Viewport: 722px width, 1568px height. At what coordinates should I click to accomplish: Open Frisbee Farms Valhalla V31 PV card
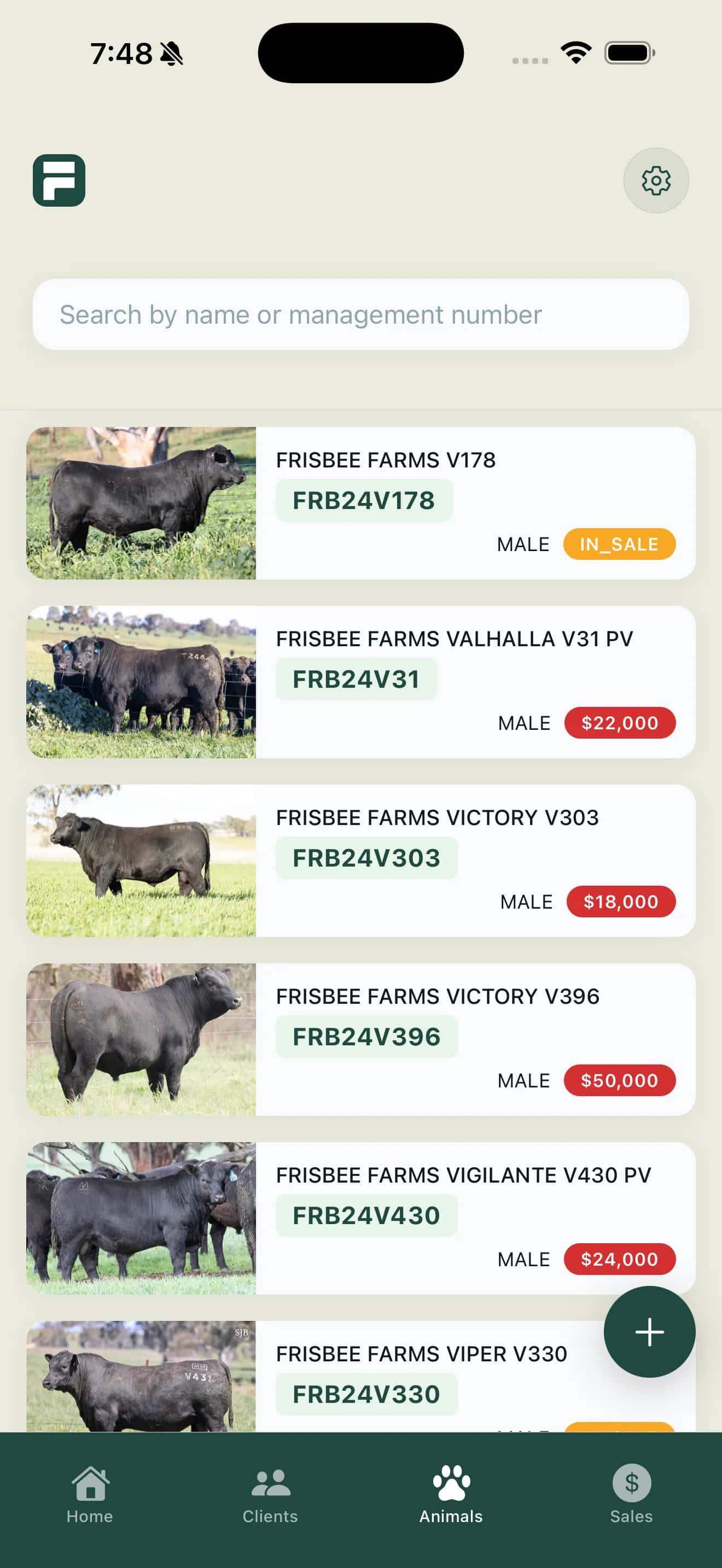(360, 682)
